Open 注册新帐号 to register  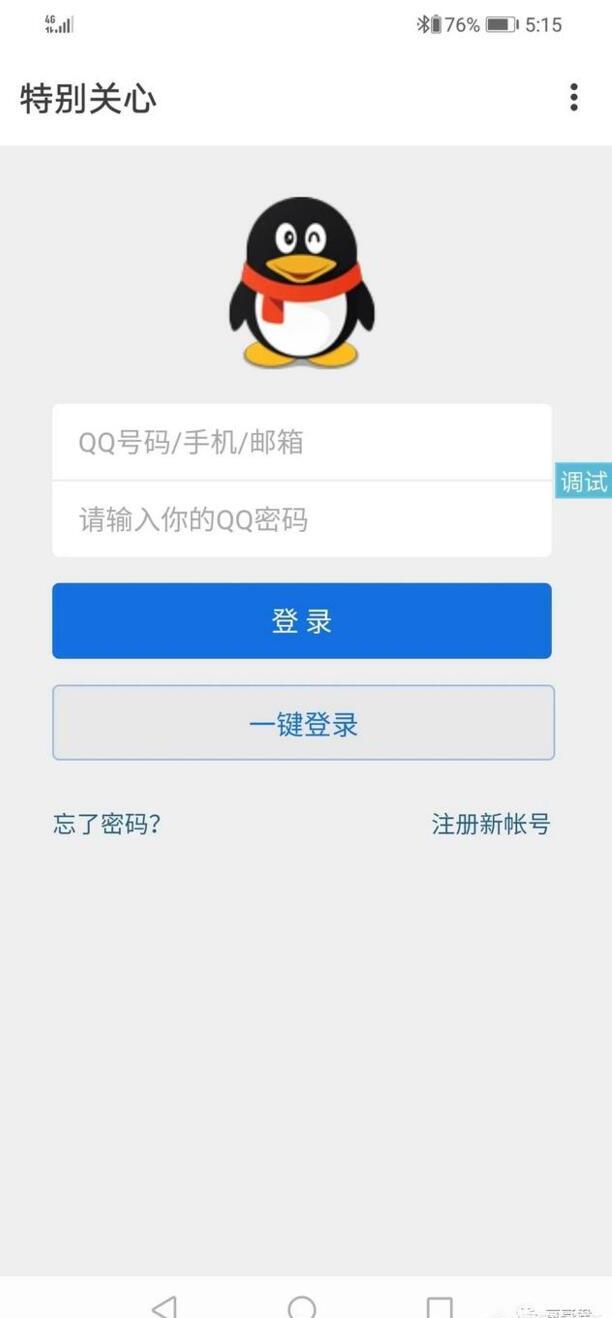[x=491, y=824]
